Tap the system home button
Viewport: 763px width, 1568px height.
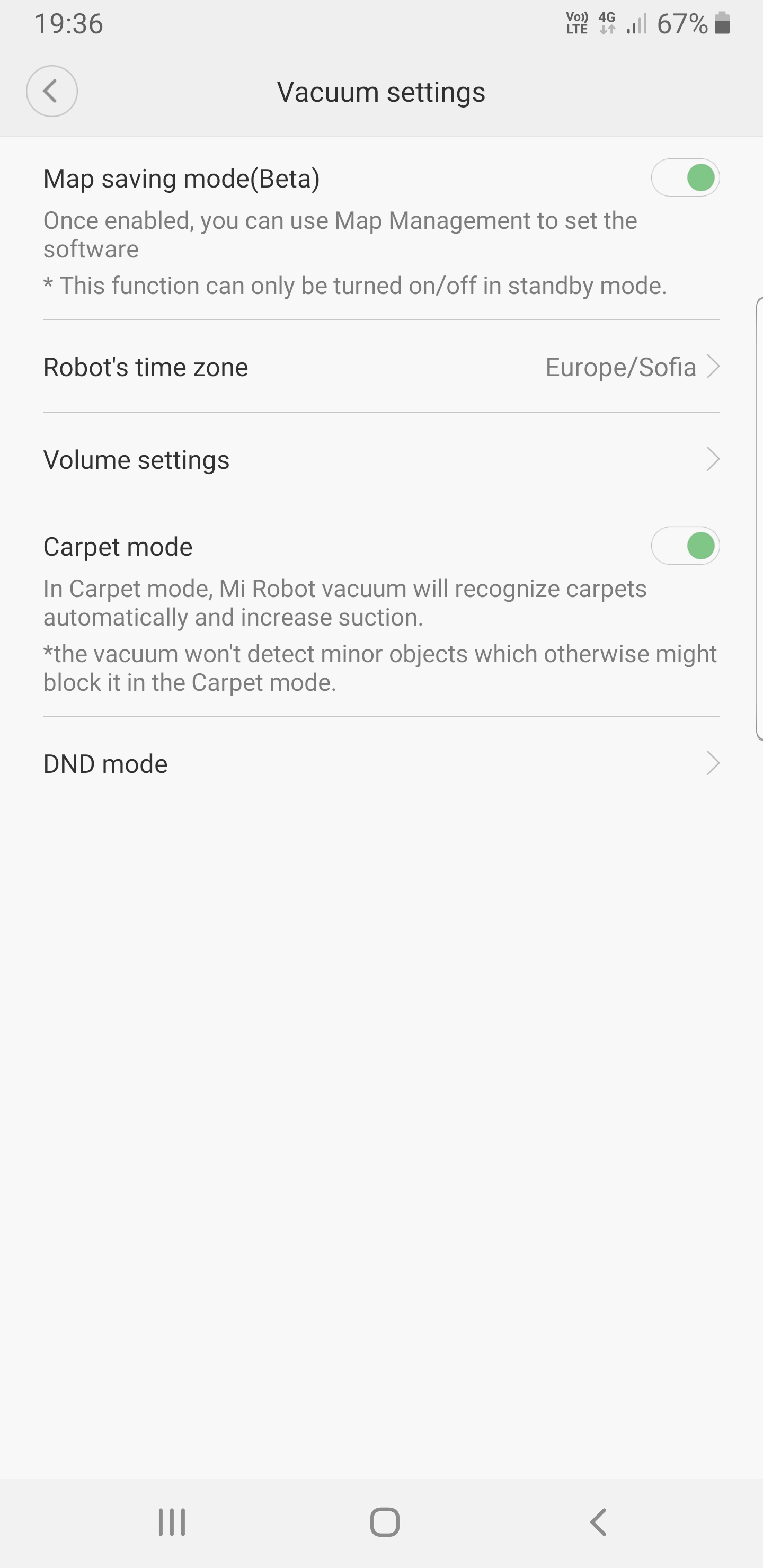[x=385, y=1522]
